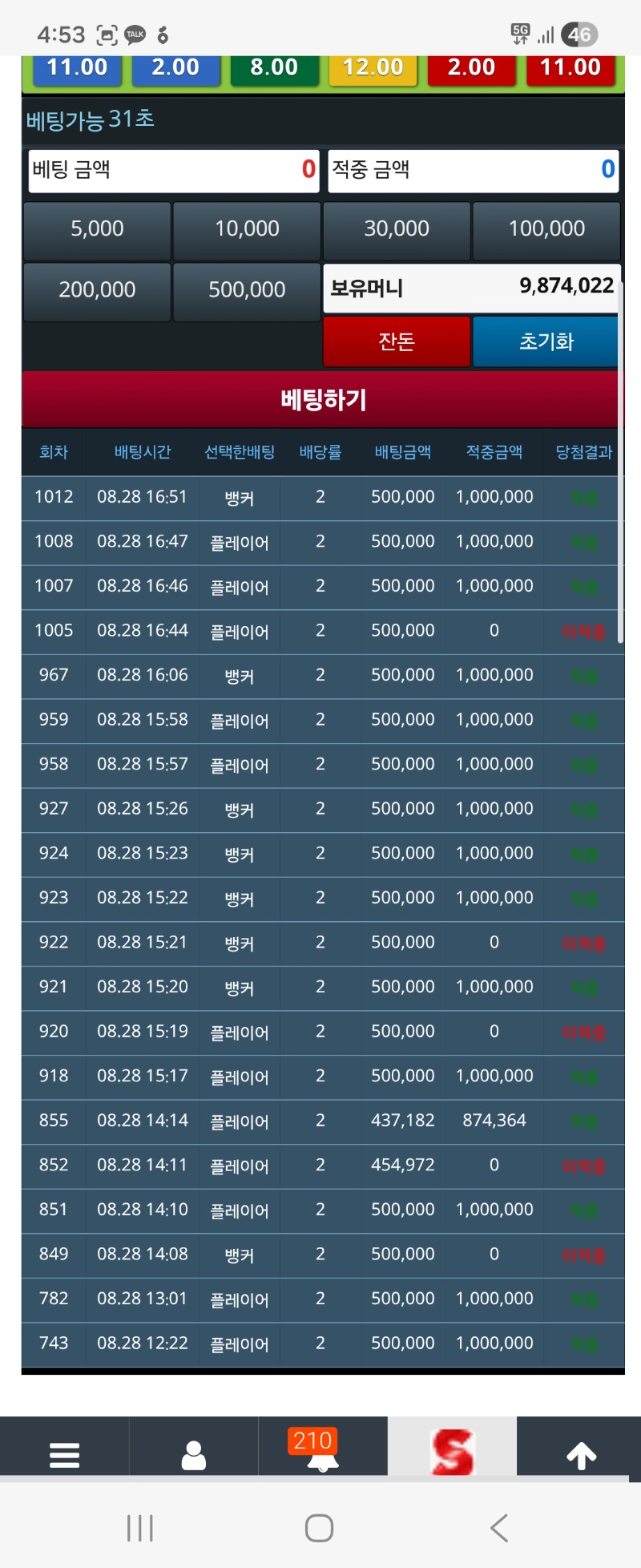Pick the green 8.00 odds button

click(x=274, y=69)
